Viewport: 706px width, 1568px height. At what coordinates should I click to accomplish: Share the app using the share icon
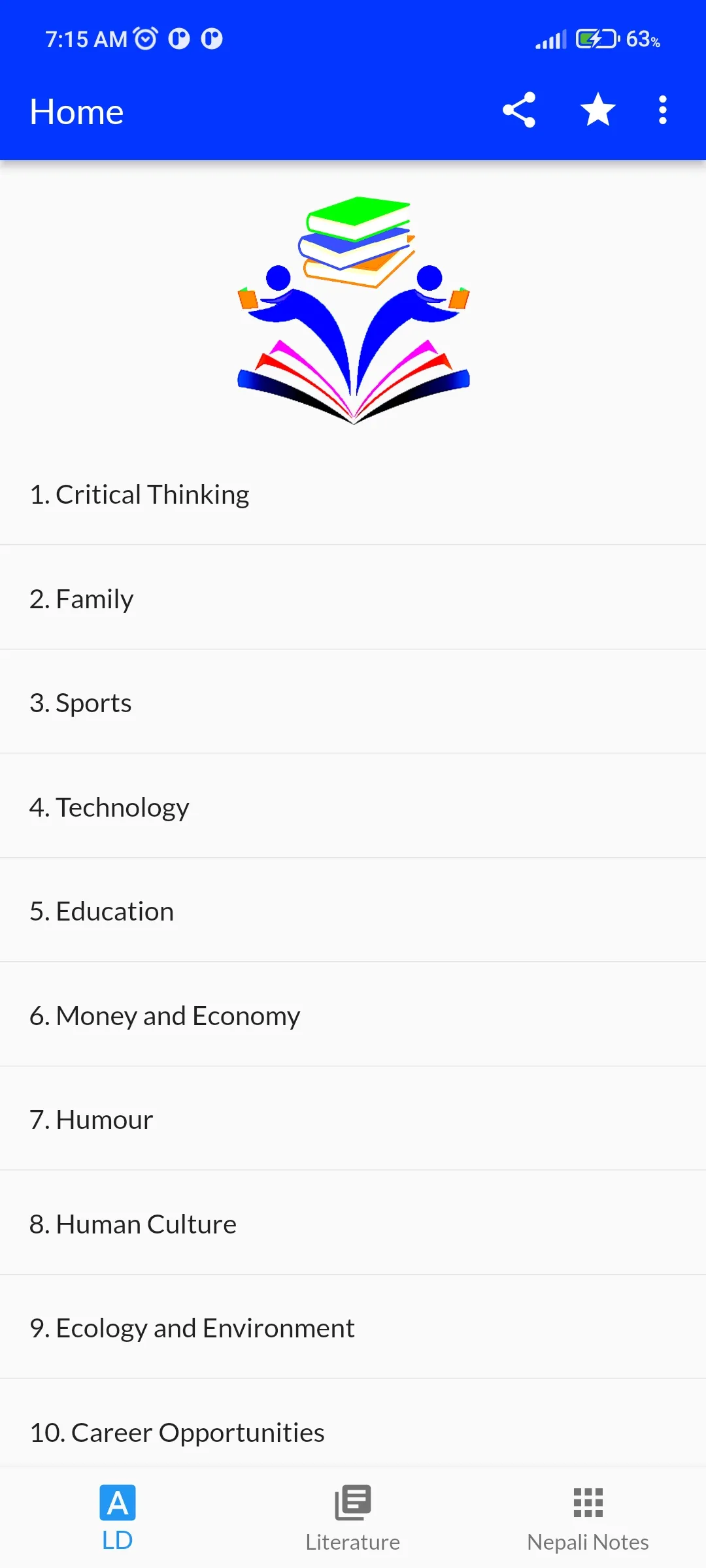(519, 110)
